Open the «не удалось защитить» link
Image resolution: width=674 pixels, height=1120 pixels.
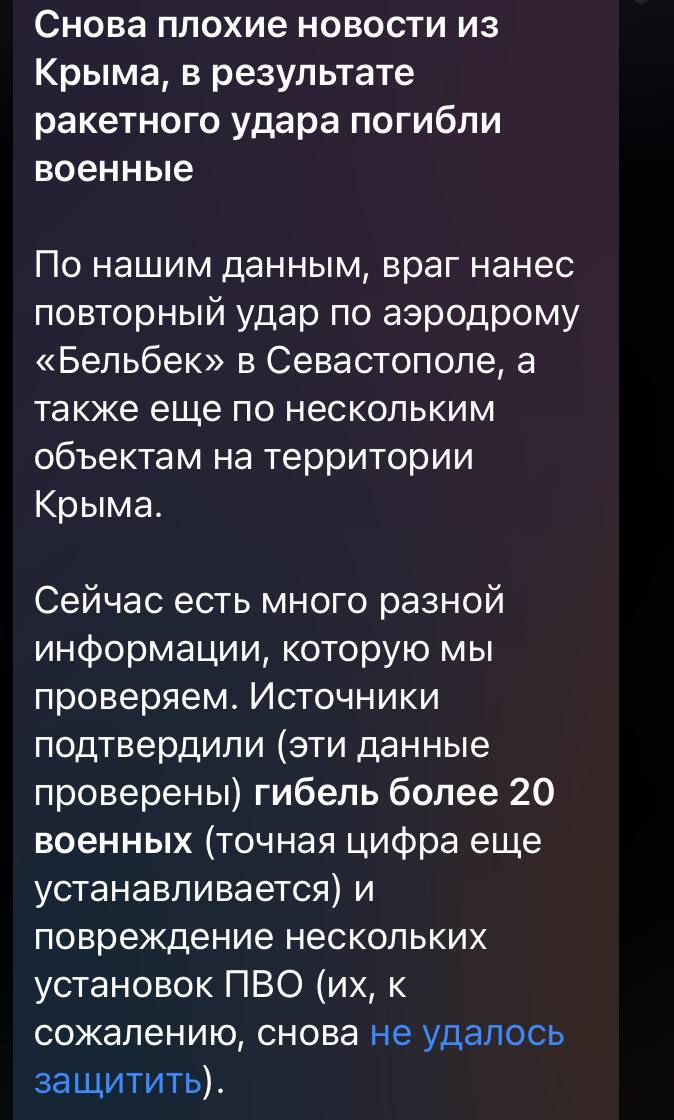pyautogui.click(x=467, y=1033)
